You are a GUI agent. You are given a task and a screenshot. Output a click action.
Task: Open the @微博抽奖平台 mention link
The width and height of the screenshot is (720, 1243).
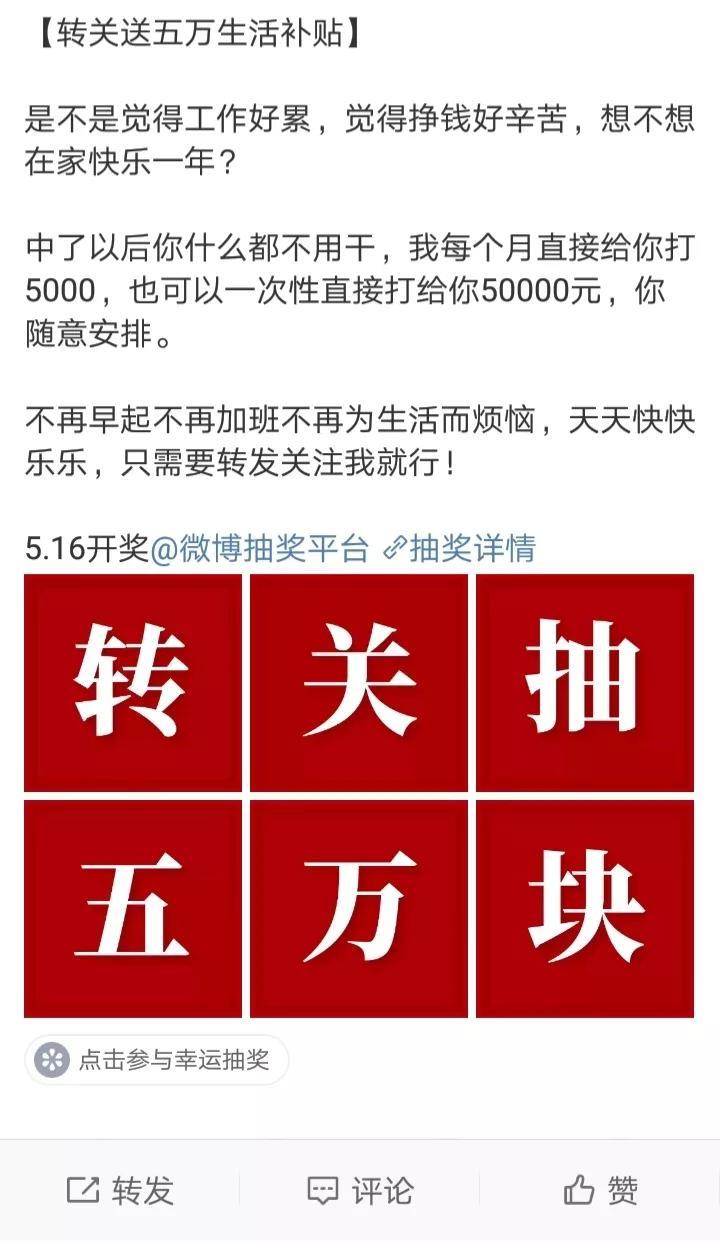[260, 548]
